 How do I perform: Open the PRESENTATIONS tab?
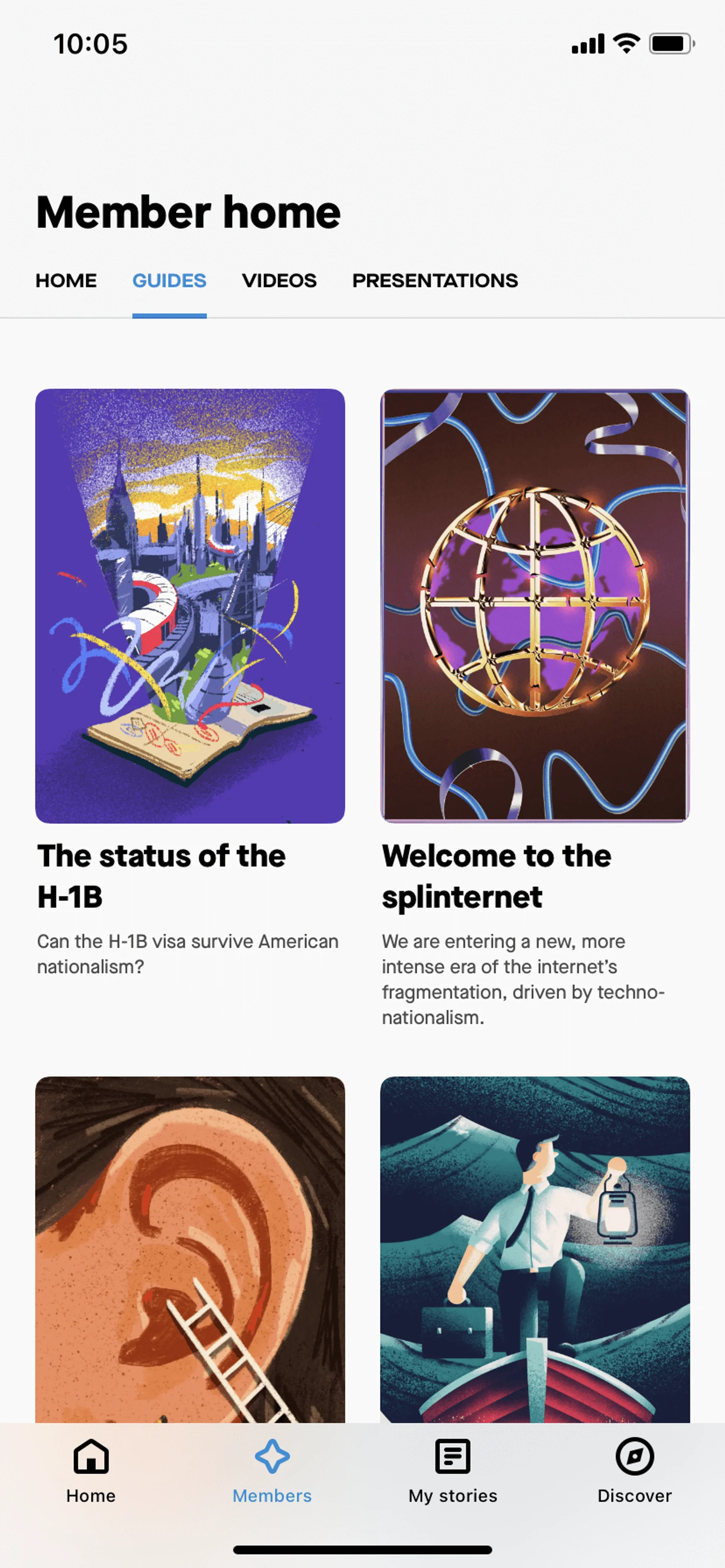click(434, 281)
